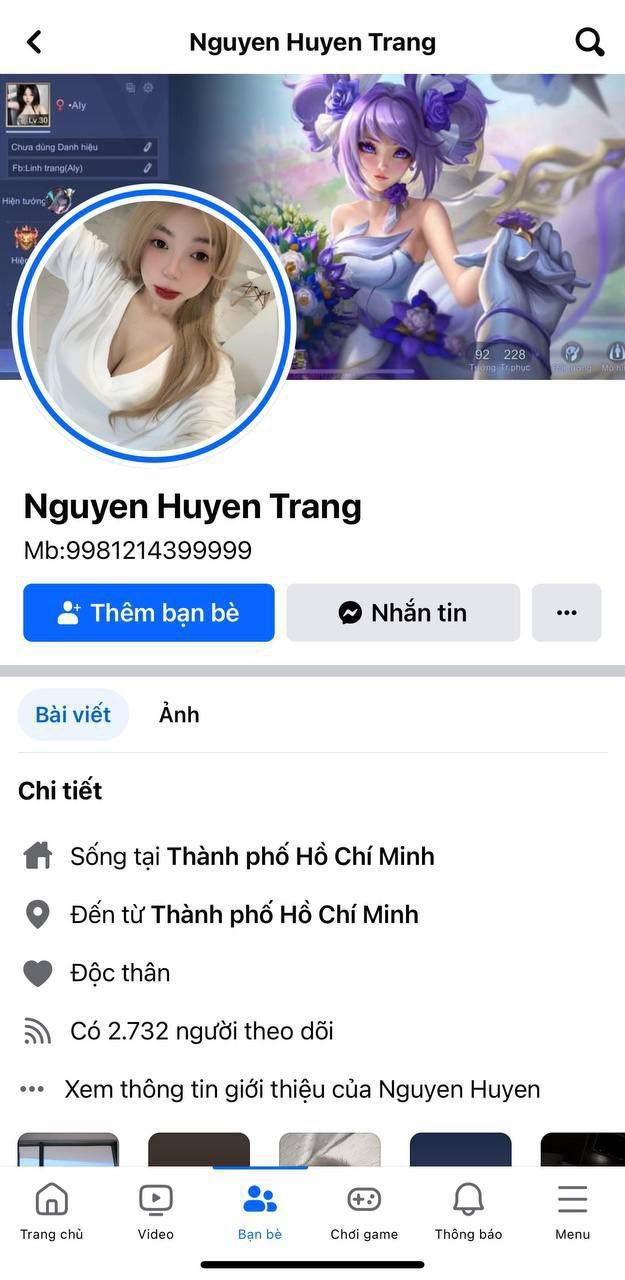Switch to Chơi game tab

point(364,1211)
